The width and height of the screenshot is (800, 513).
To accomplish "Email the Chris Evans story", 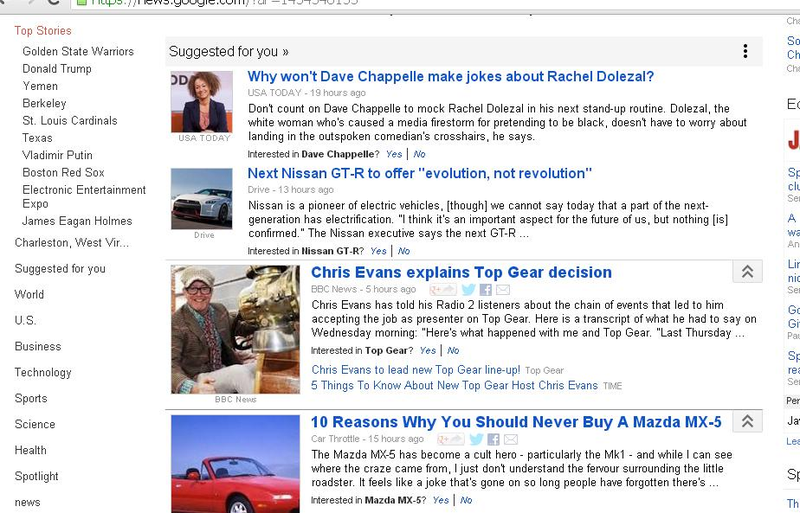I will click(503, 290).
